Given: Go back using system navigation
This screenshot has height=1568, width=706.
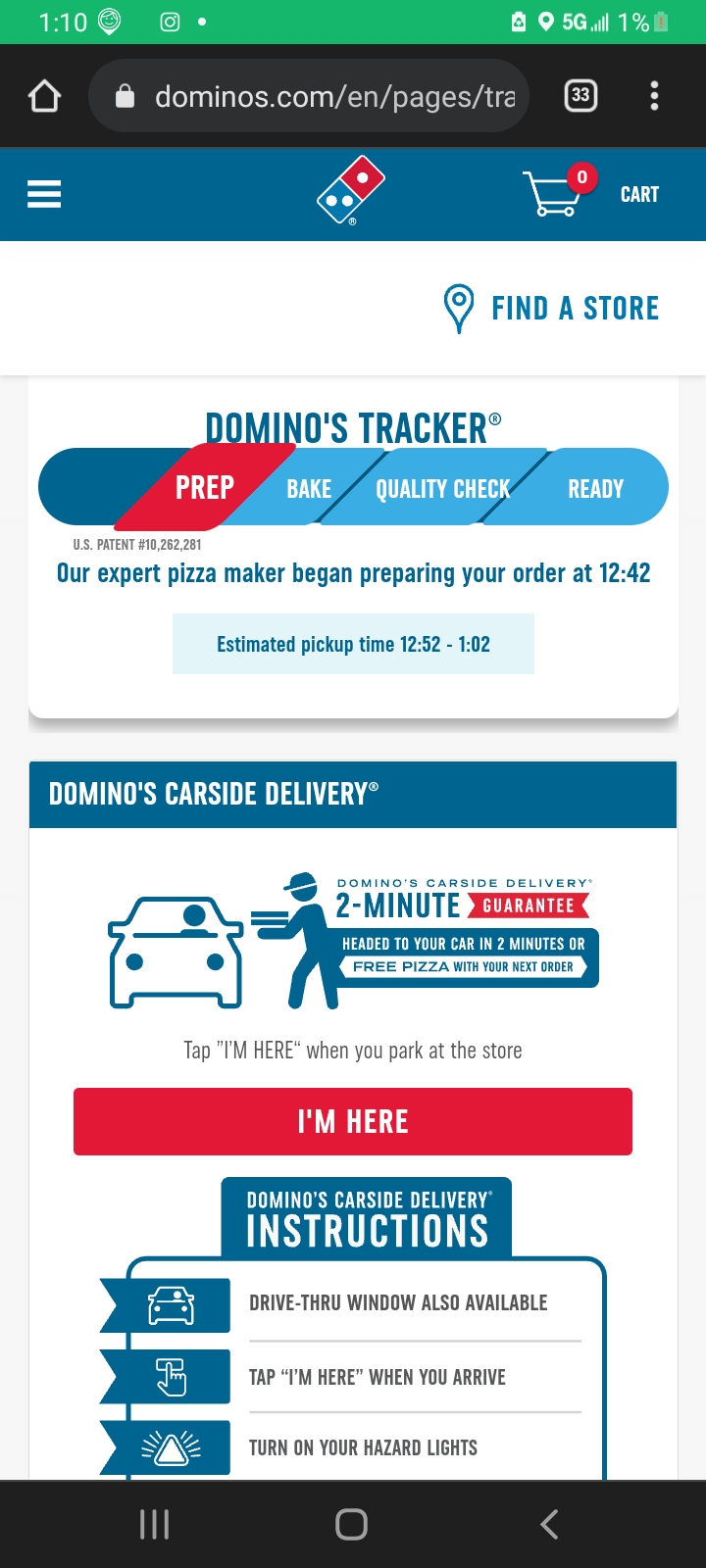Looking at the screenshot, I should point(549,1524).
